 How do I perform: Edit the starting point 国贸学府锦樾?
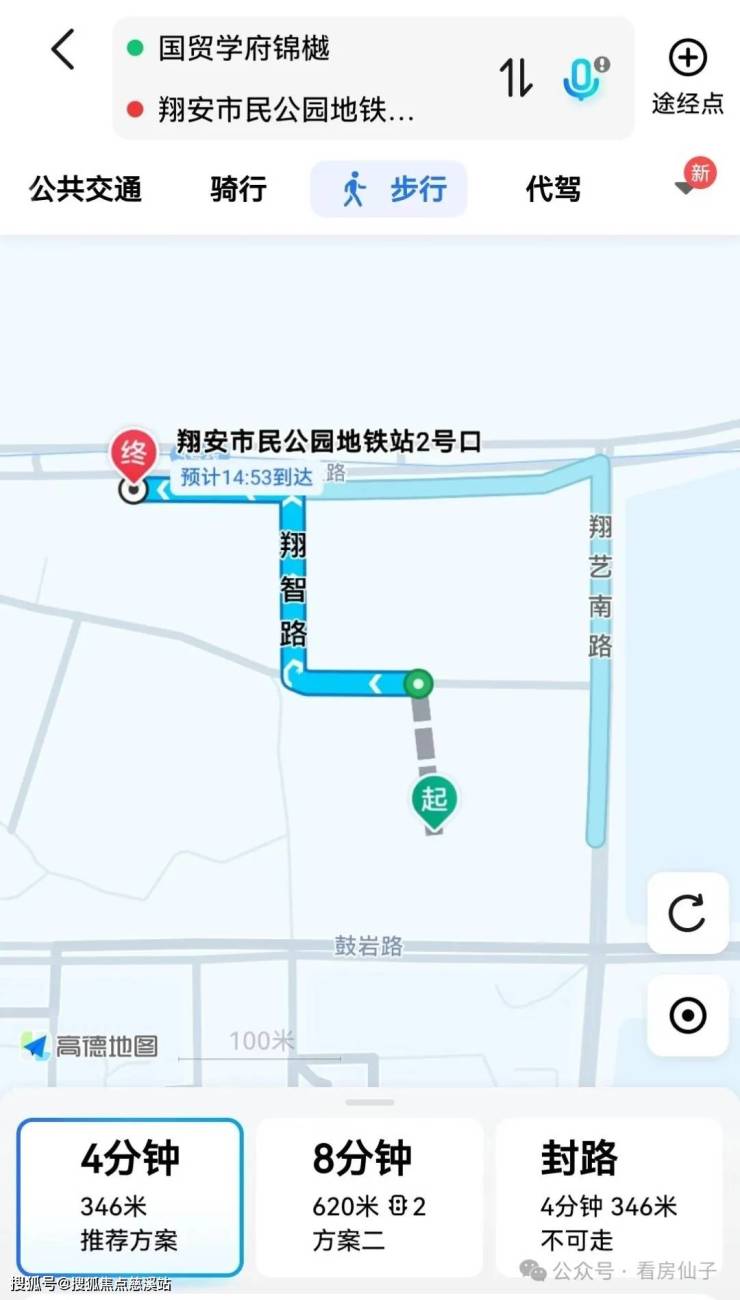pos(245,48)
